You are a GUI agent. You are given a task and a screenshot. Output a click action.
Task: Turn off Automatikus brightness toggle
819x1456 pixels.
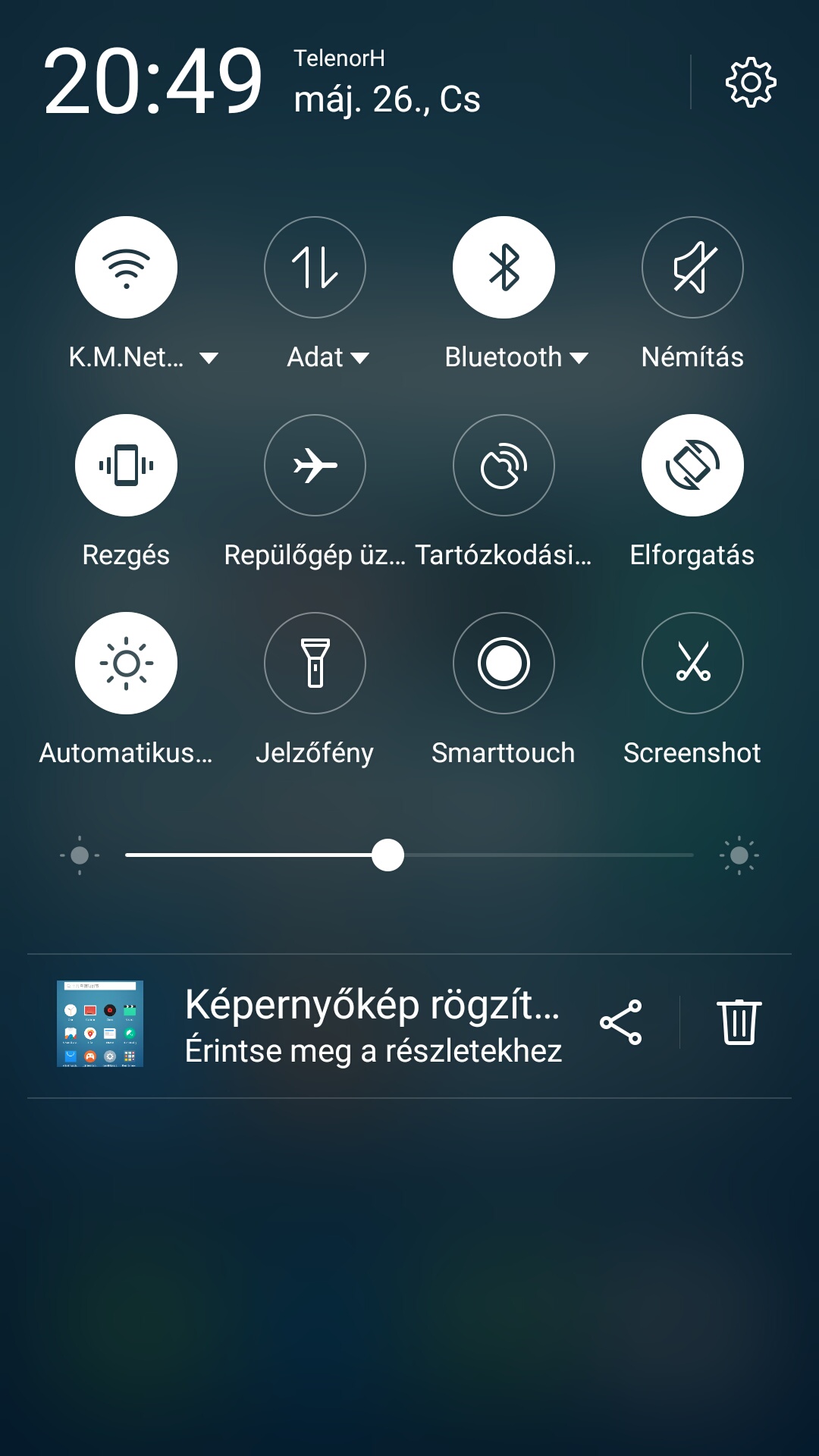[x=126, y=663]
